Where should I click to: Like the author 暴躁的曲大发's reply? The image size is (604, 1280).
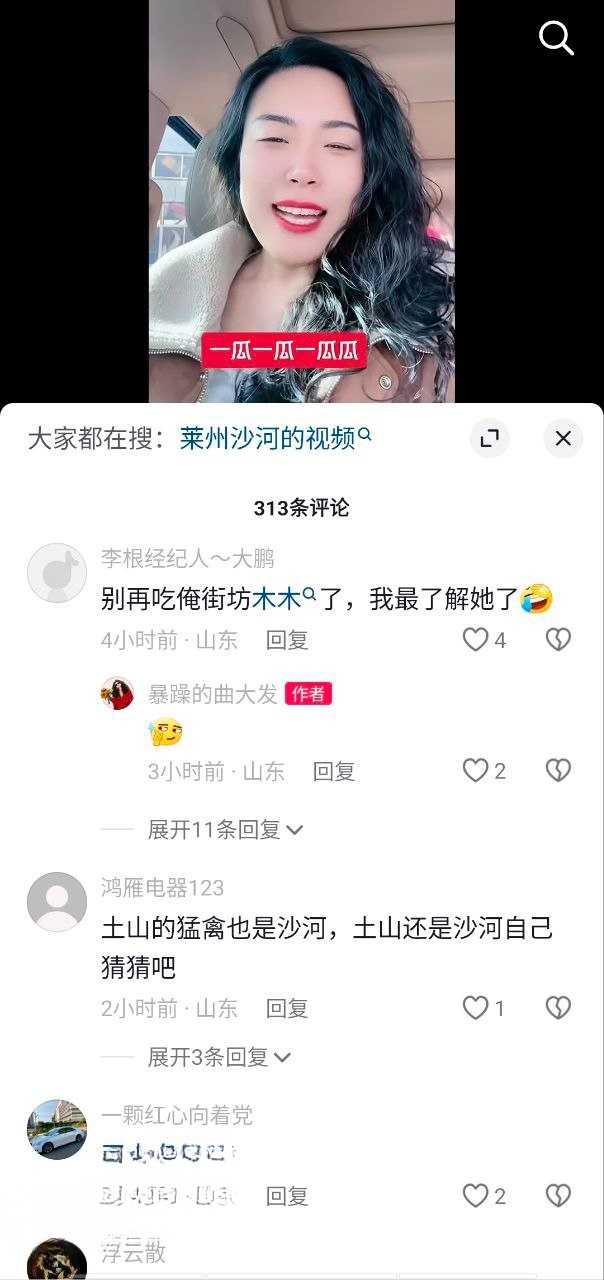click(476, 770)
